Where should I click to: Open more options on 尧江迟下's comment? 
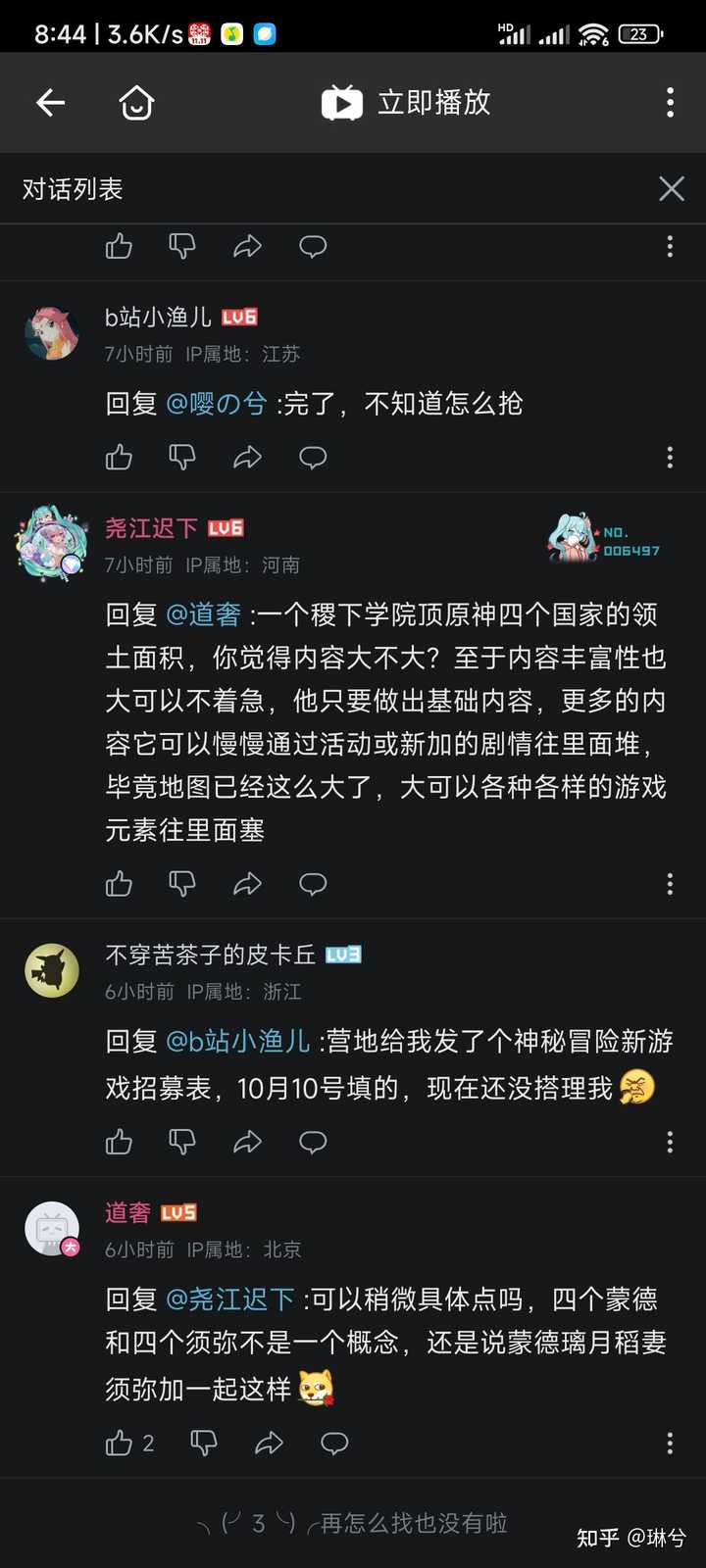670,884
